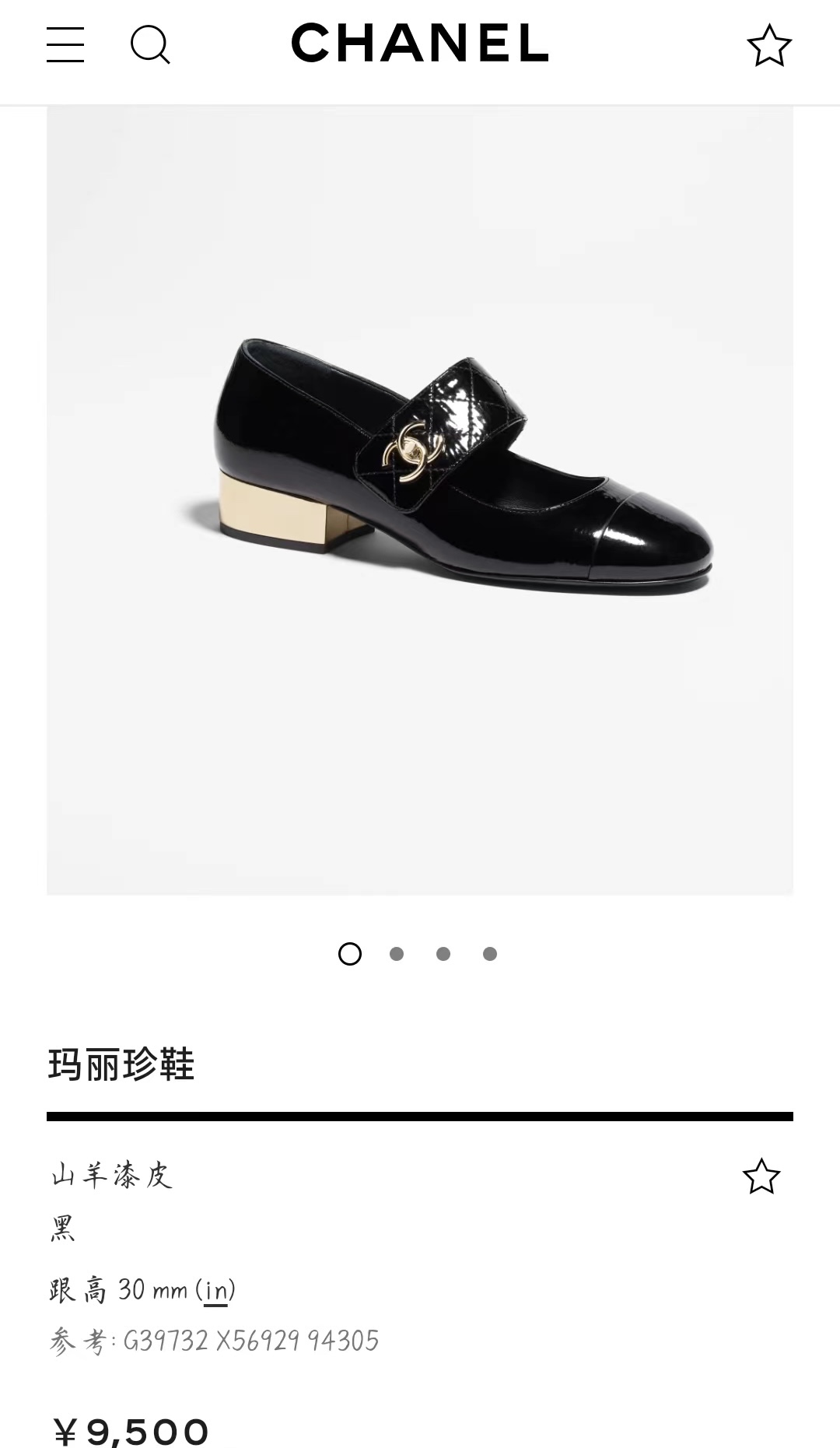Jump to the third product image dot
840x1448 pixels.
click(x=443, y=954)
